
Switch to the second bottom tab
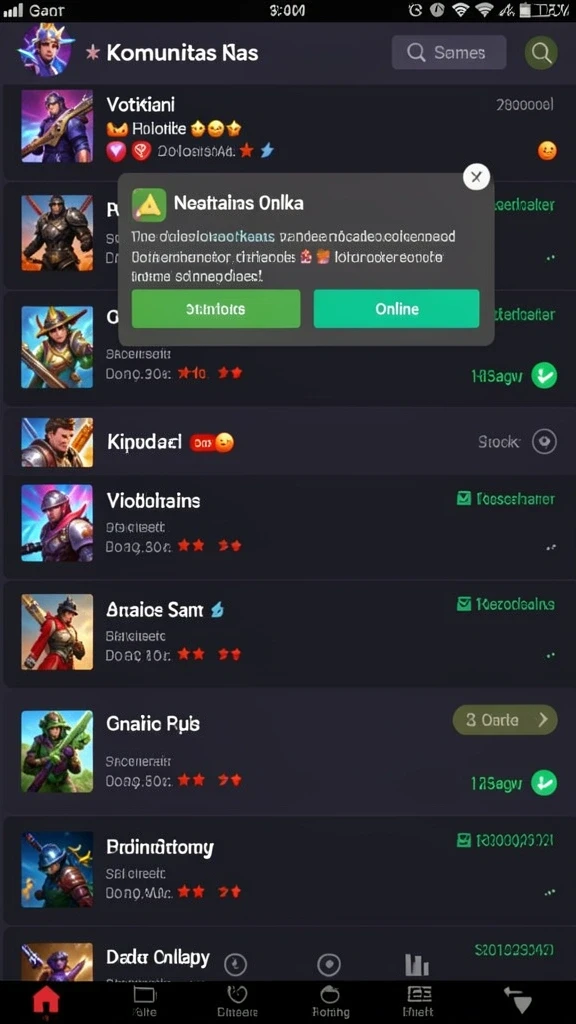tap(145, 1000)
